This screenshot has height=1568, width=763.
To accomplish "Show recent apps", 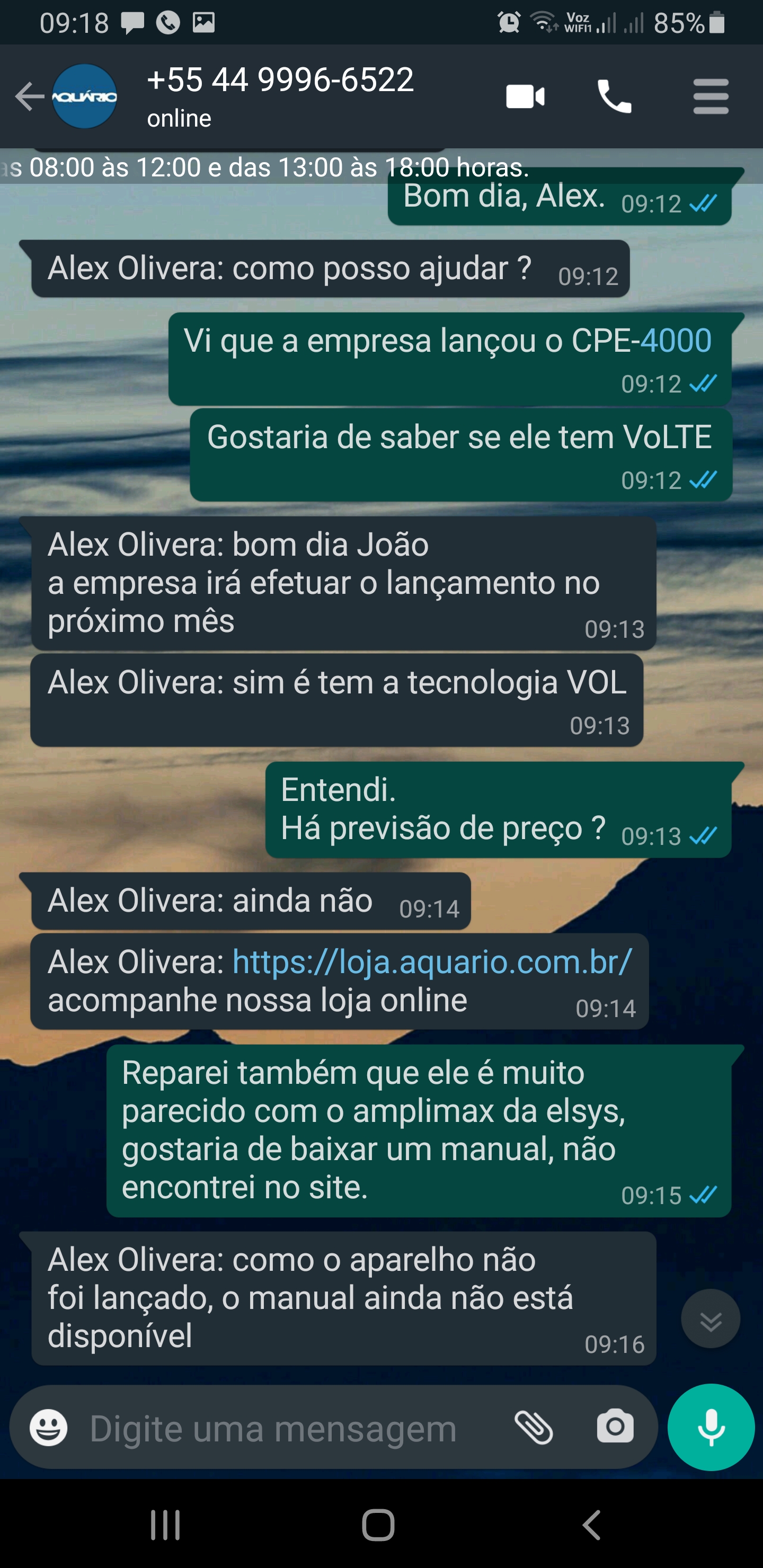I will click(165, 1526).
